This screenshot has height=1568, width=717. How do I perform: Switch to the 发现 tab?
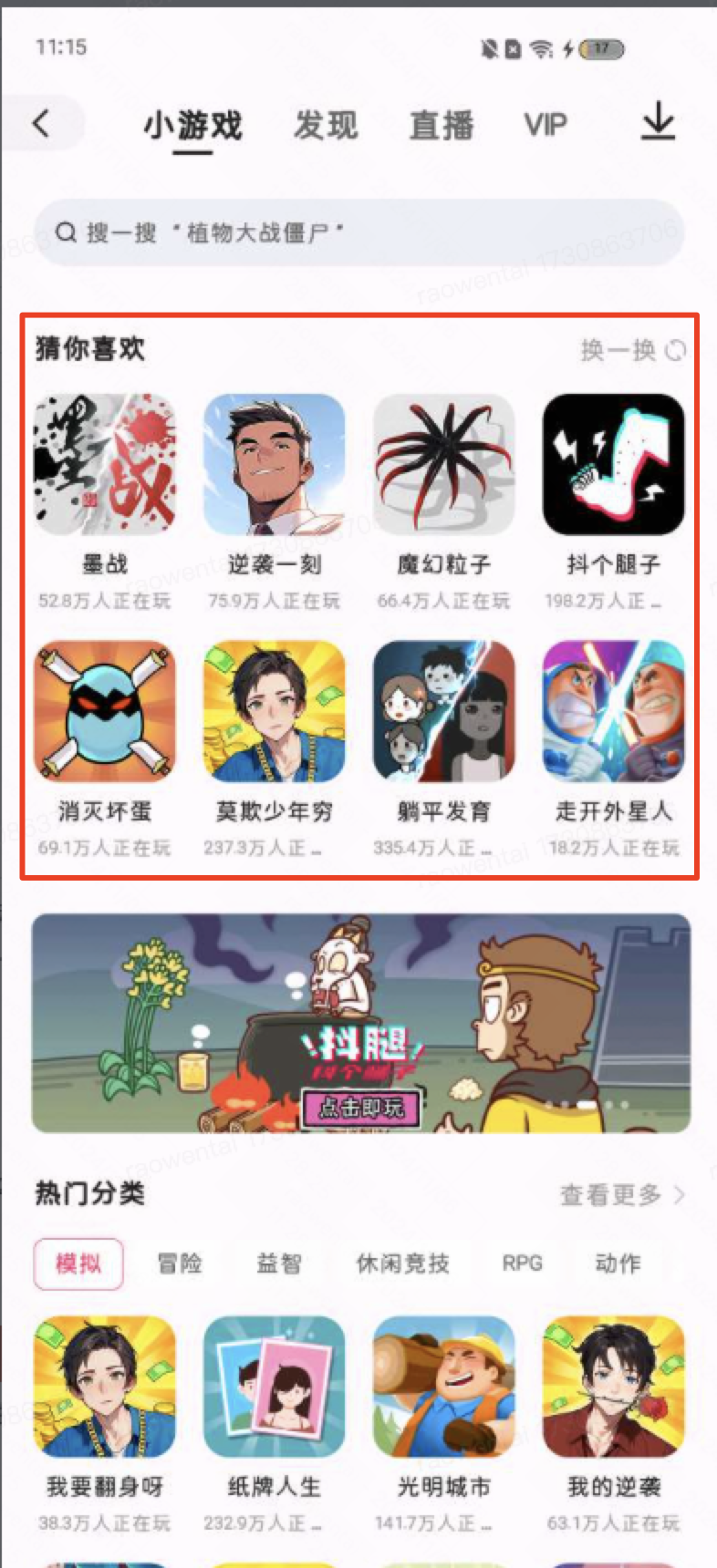(x=325, y=125)
